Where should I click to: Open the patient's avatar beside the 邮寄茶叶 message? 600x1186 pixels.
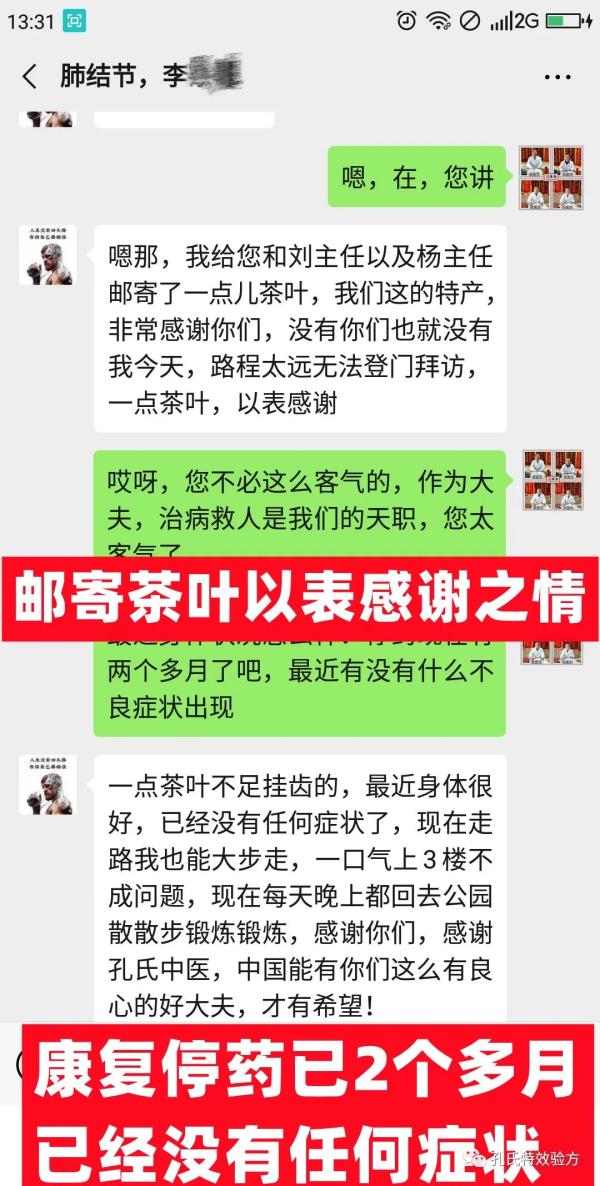(x=47, y=254)
